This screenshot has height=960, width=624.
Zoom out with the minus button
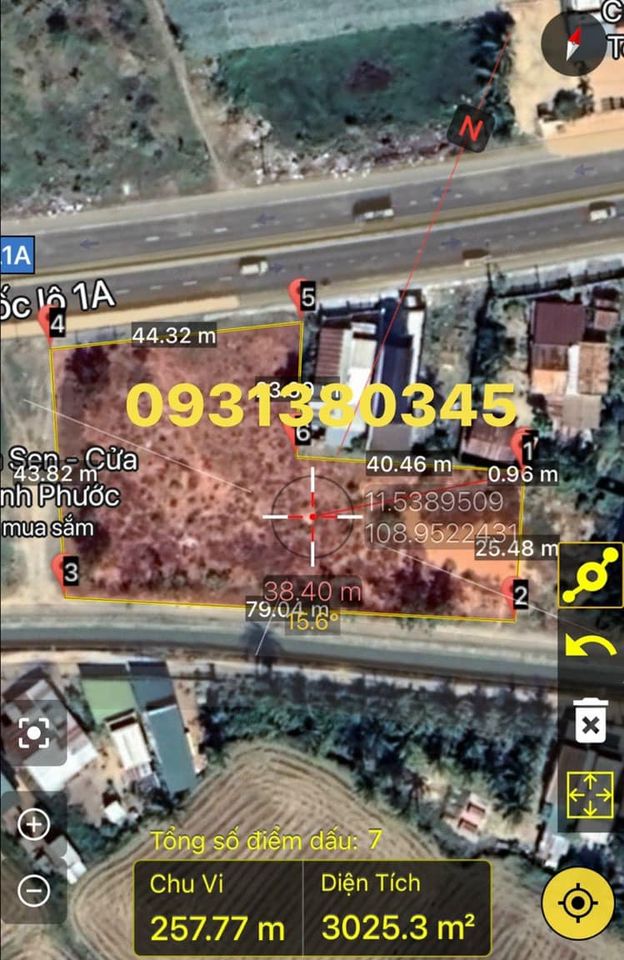click(34, 889)
